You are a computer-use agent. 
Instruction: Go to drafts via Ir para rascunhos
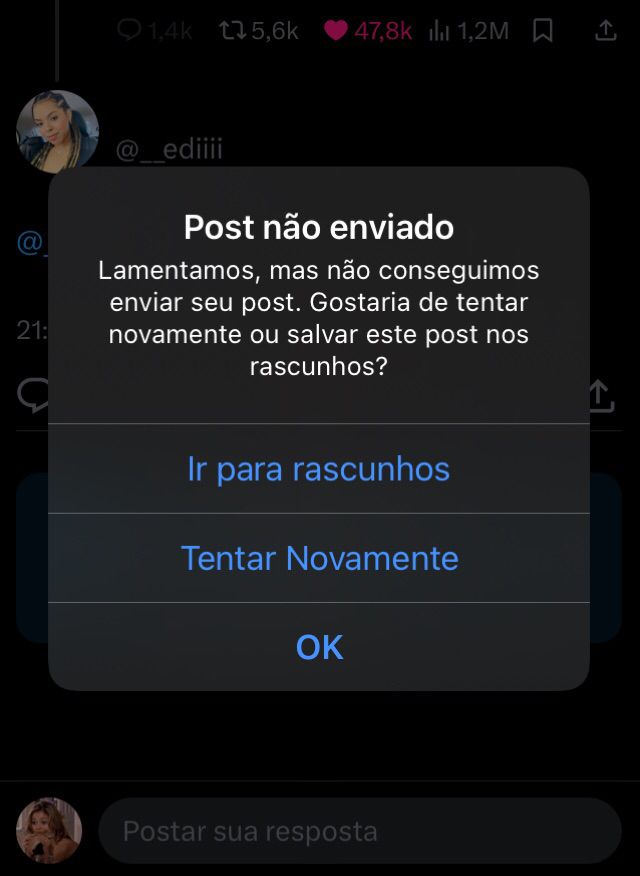[x=319, y=469]
